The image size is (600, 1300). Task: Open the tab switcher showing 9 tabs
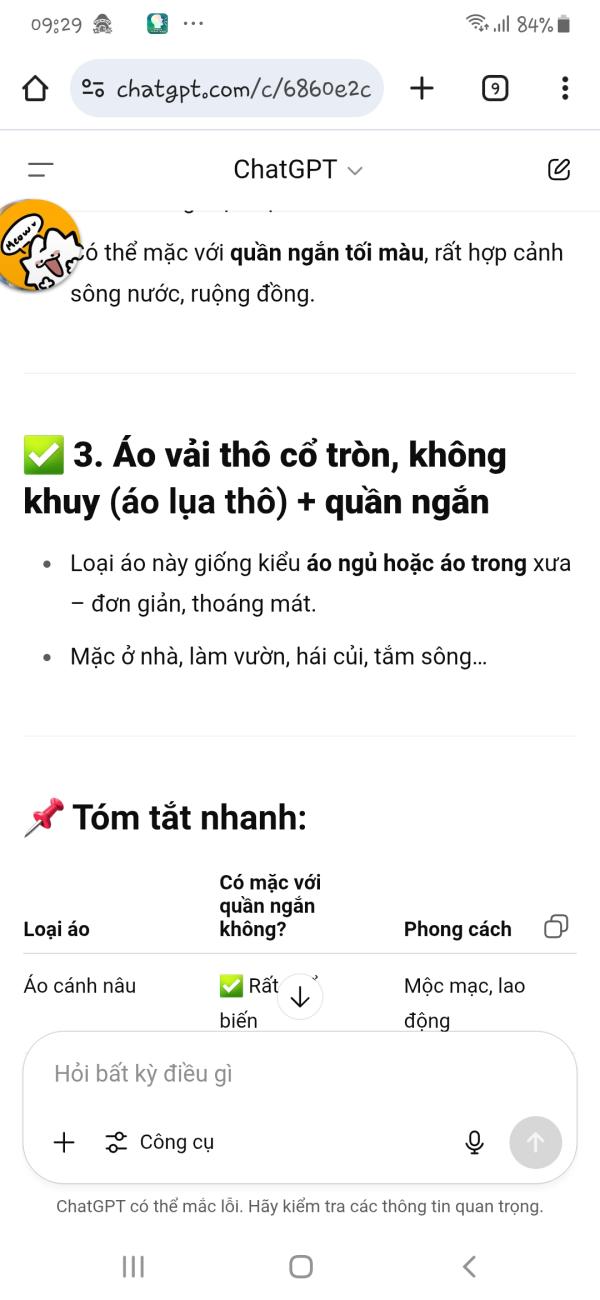[x=495, y=89]
